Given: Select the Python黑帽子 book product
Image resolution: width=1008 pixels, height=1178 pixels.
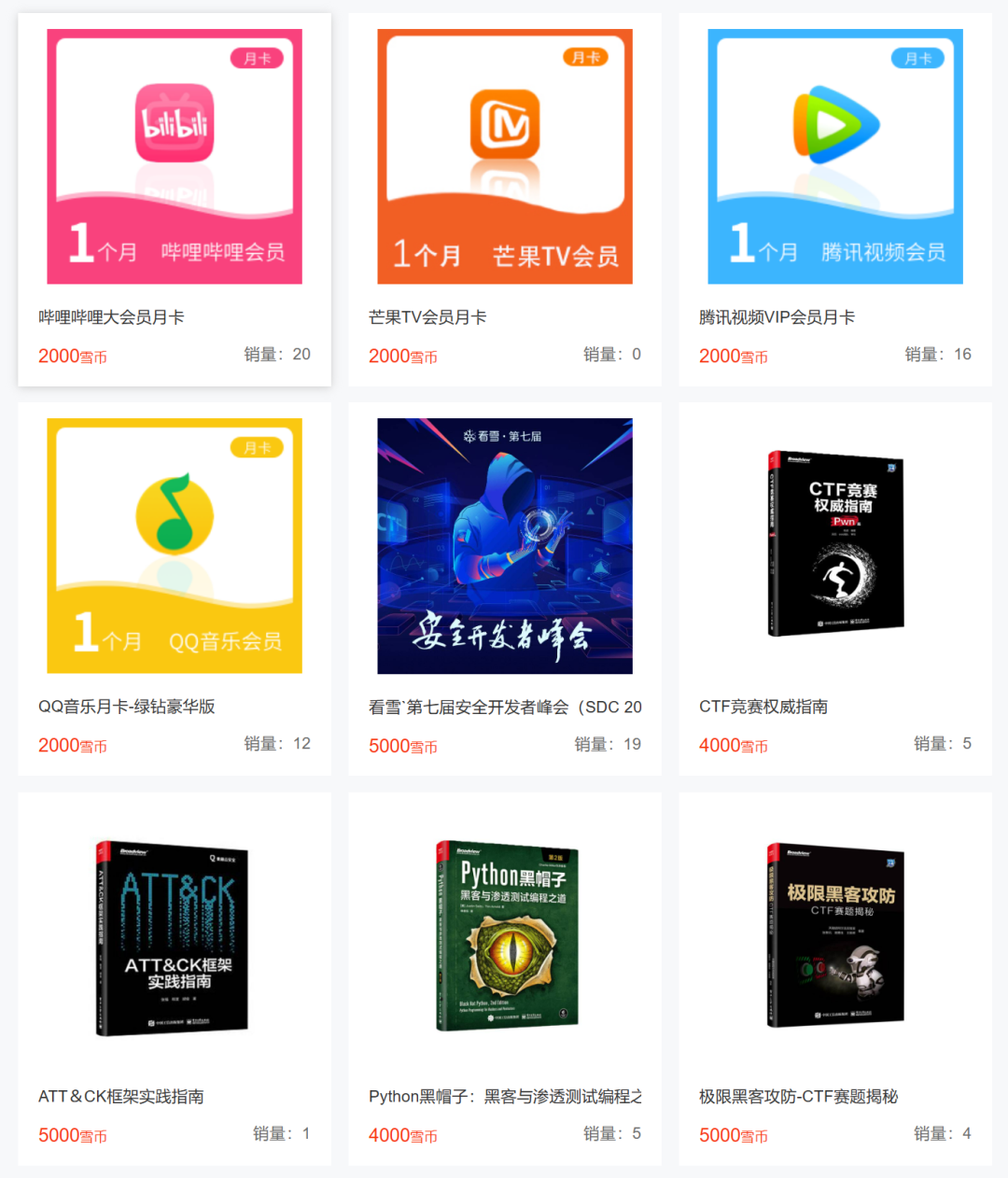Looking at the screenshot, I should [x=505, y=936].
